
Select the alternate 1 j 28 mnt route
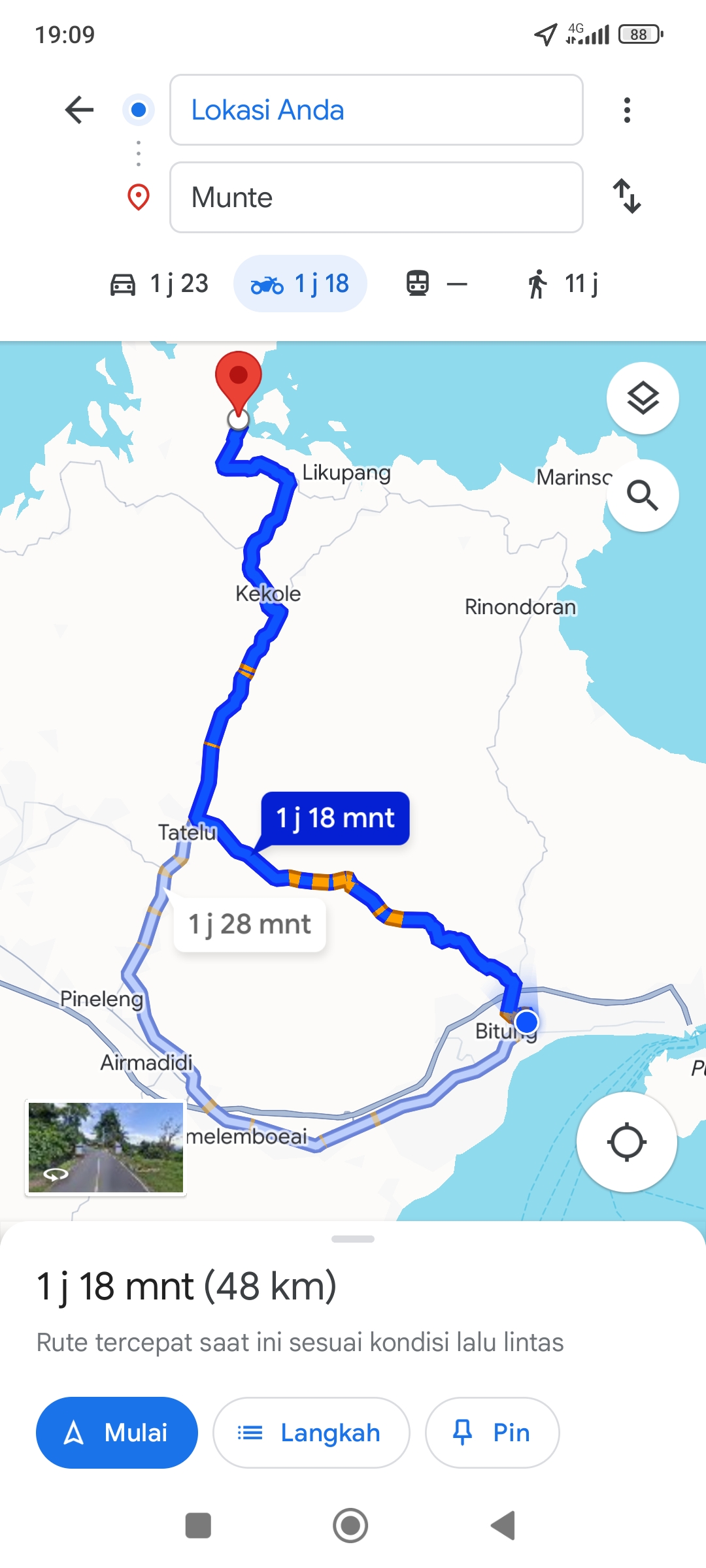[250, 924]
